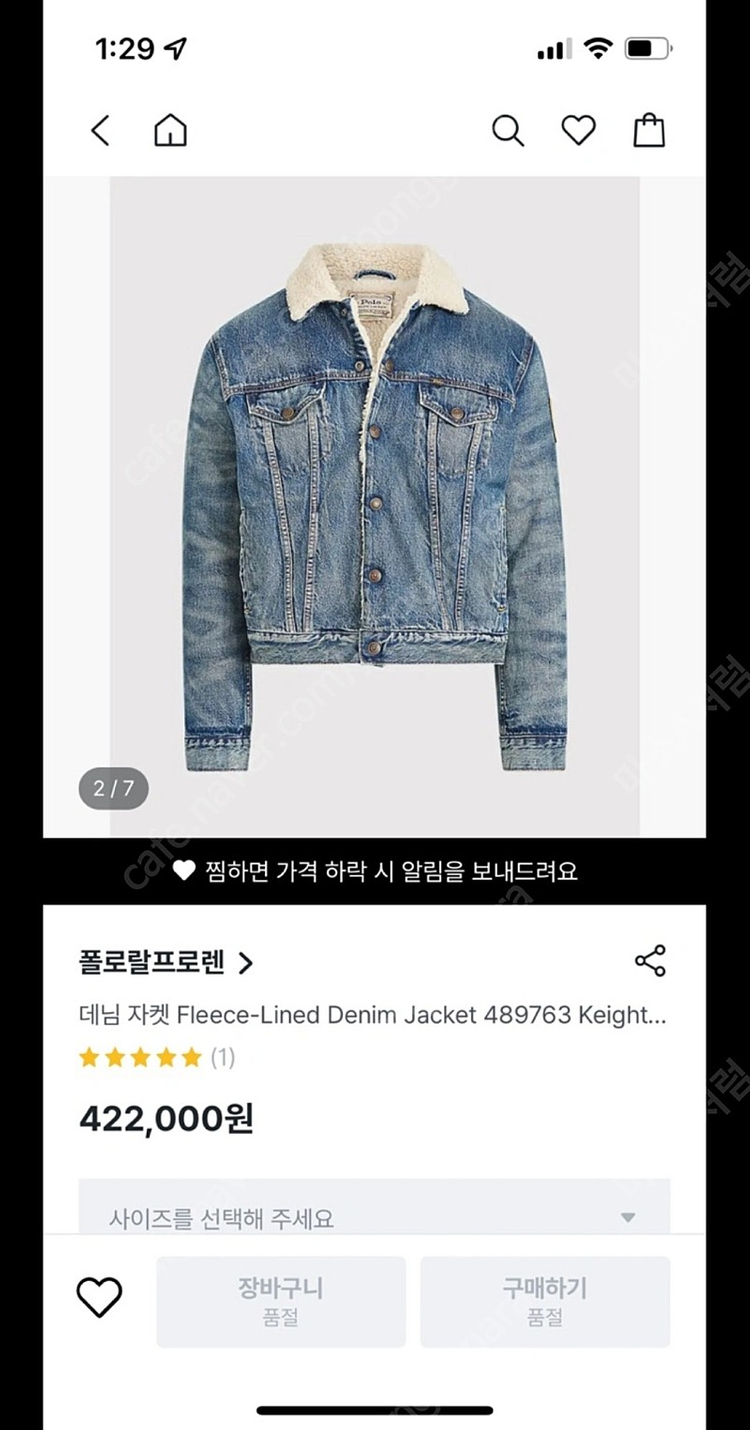
Task: Tap the home icon in the top bar
Action: click(170, 130)
